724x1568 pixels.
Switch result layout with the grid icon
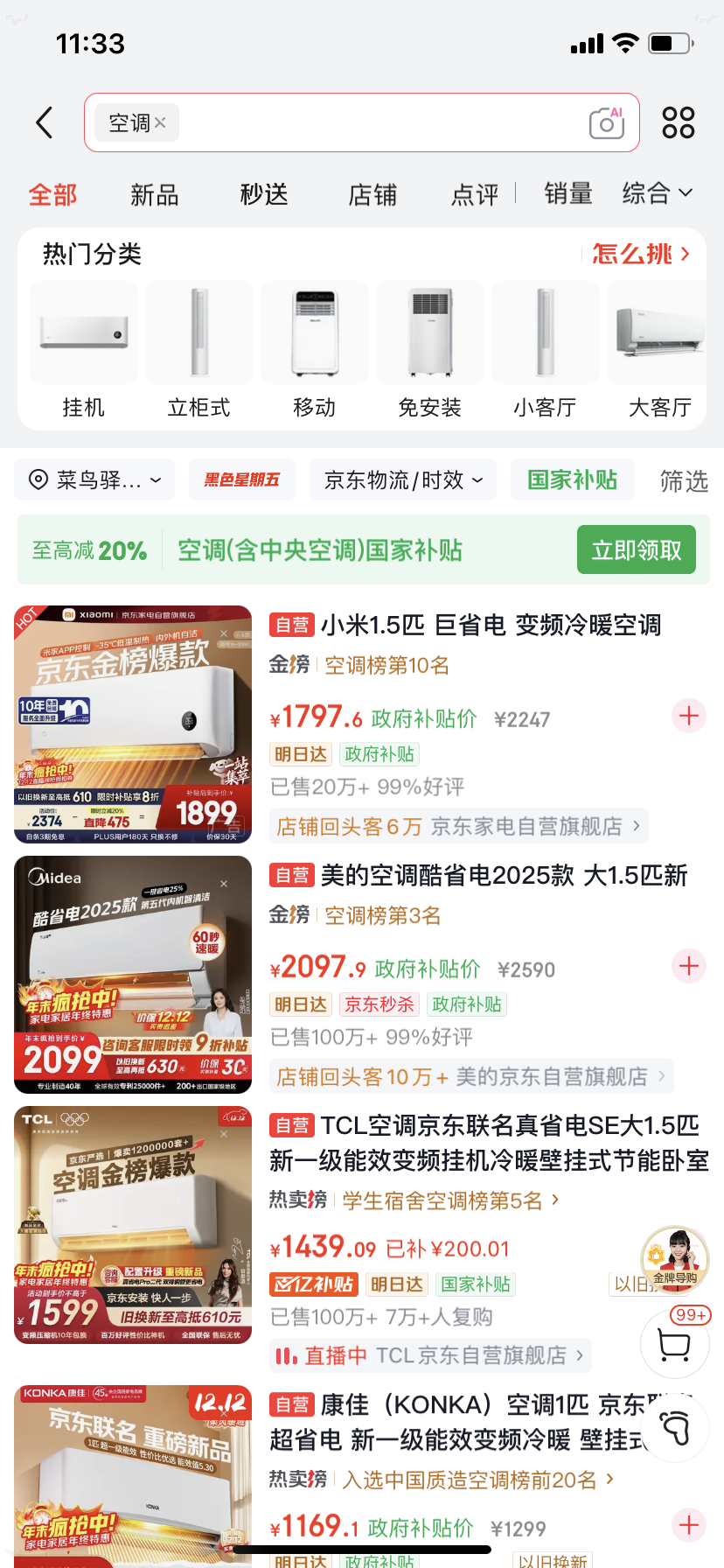point(678,122)
